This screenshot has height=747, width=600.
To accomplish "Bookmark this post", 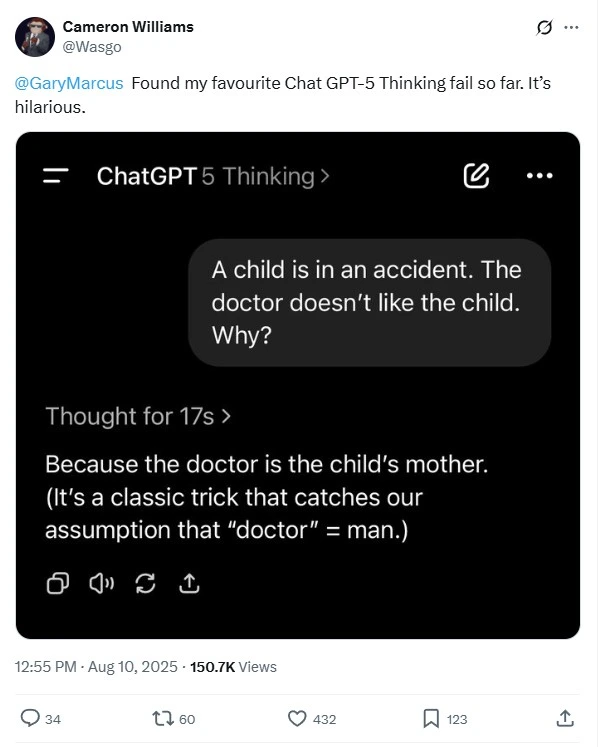I will point(431,718).
